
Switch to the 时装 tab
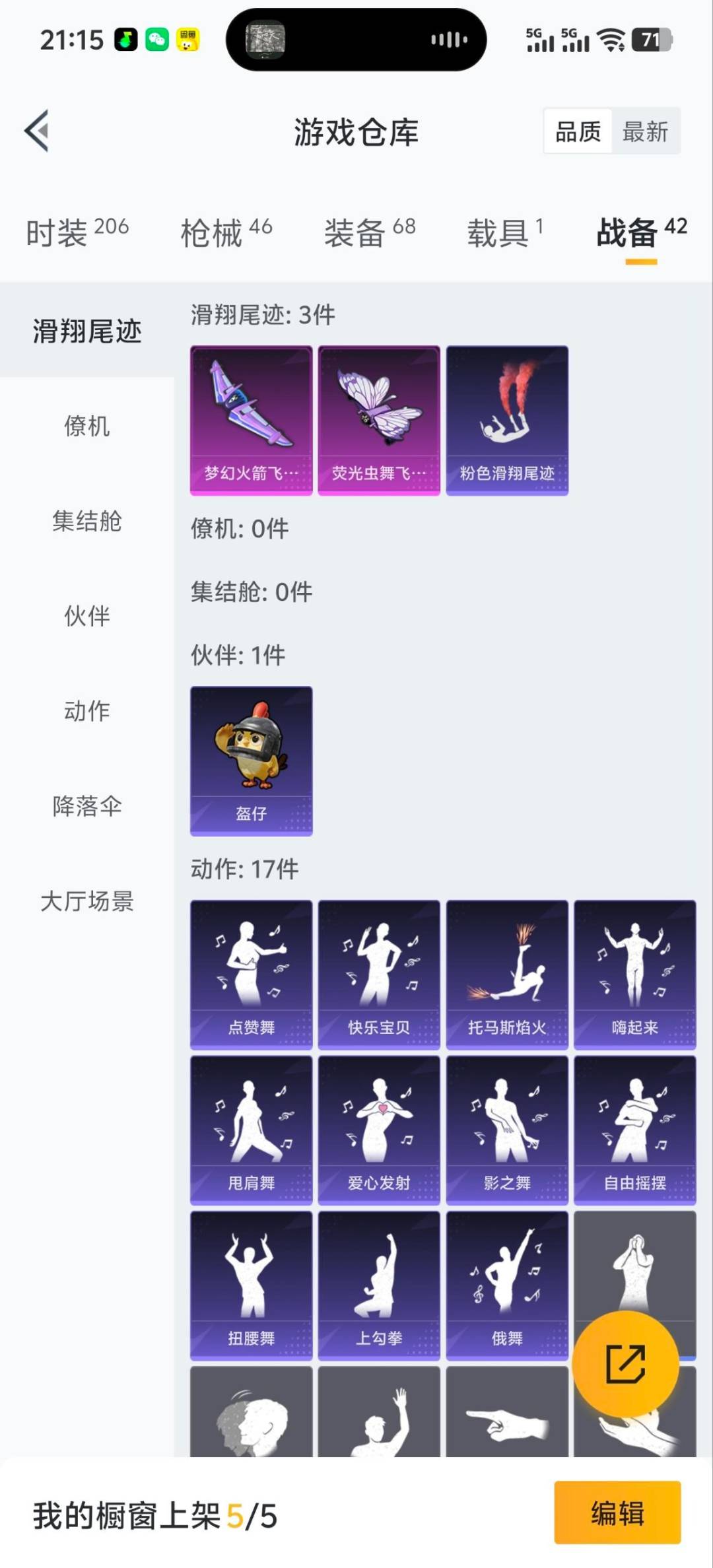[x=77, y=232]
